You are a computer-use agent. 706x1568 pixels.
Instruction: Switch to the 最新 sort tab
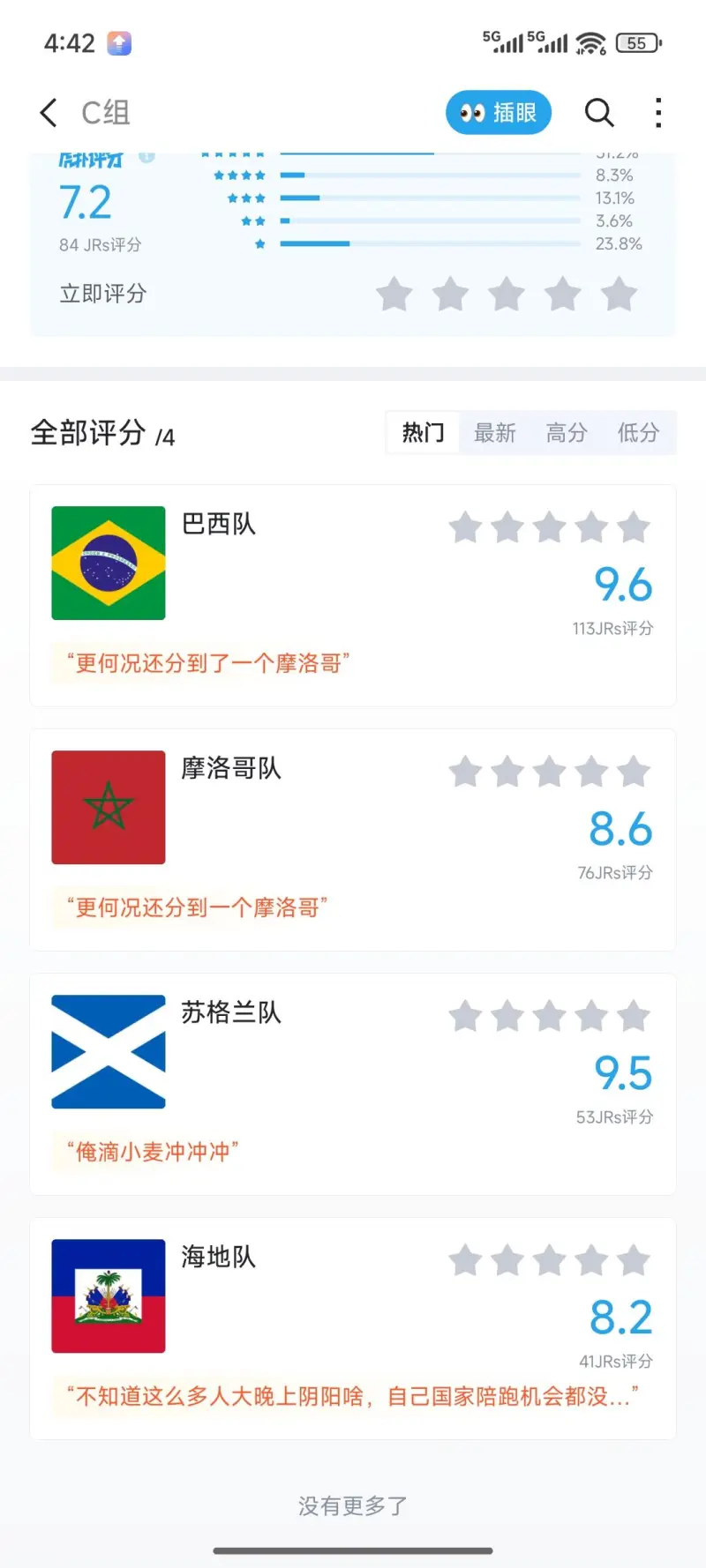pos(495,433)
